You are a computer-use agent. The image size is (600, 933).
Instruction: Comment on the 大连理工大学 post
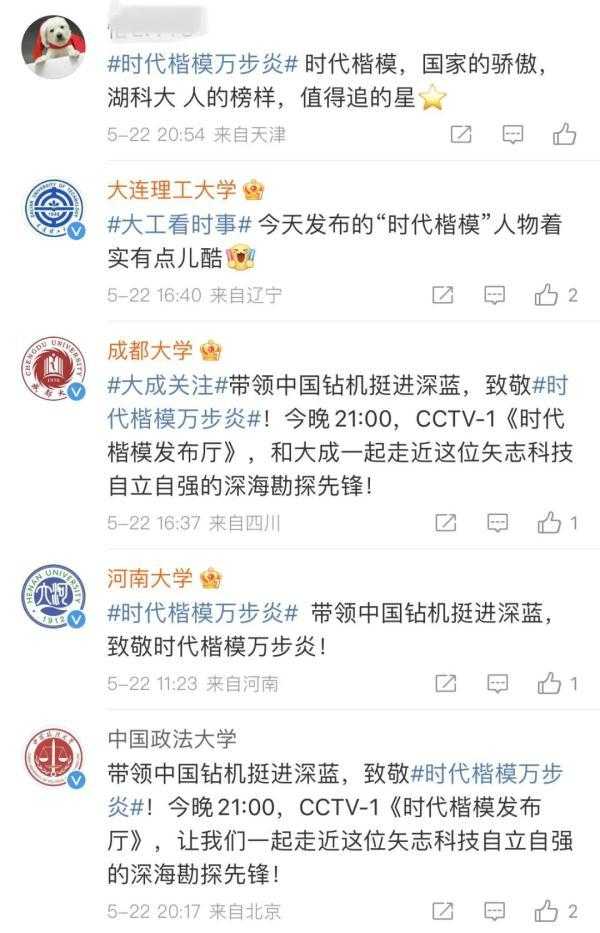click(x=495, y=295)
